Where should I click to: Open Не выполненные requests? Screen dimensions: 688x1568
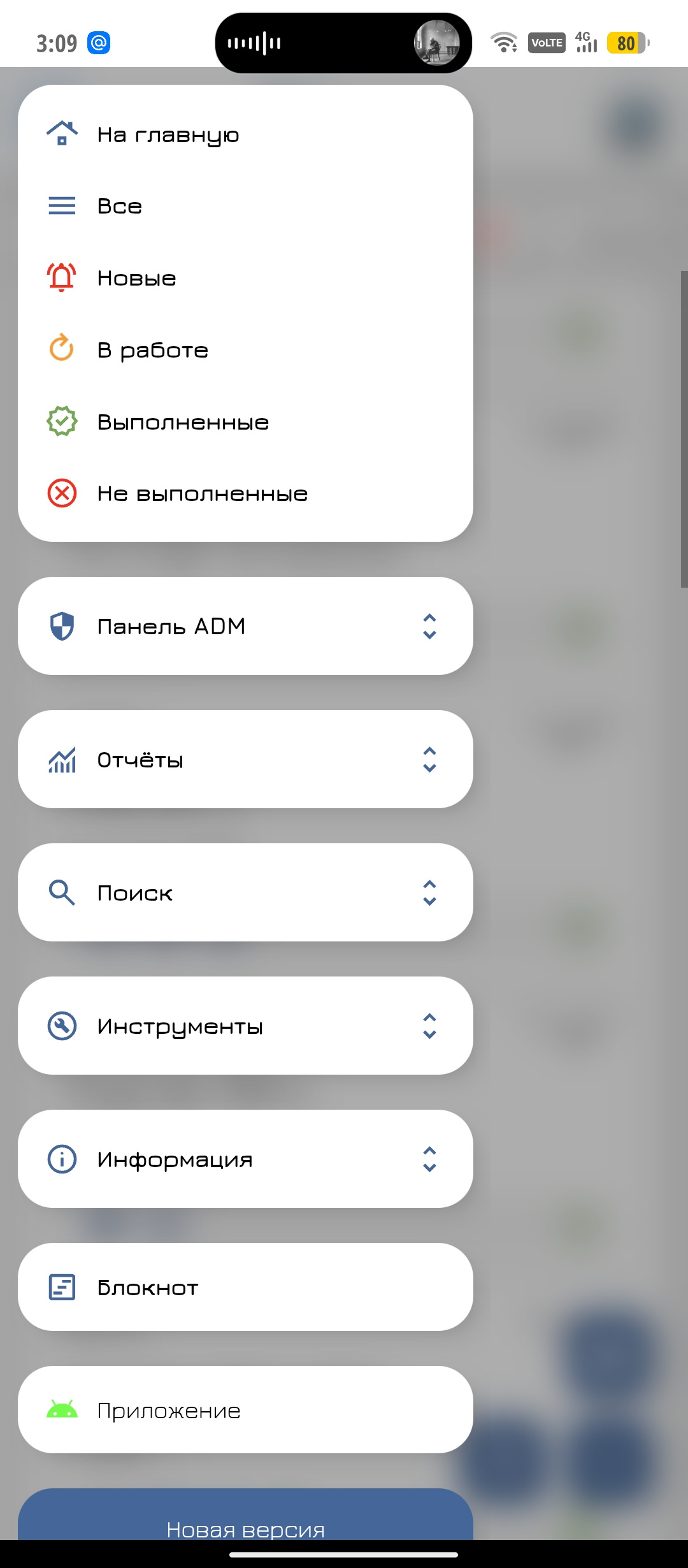[x=202, y=493]
